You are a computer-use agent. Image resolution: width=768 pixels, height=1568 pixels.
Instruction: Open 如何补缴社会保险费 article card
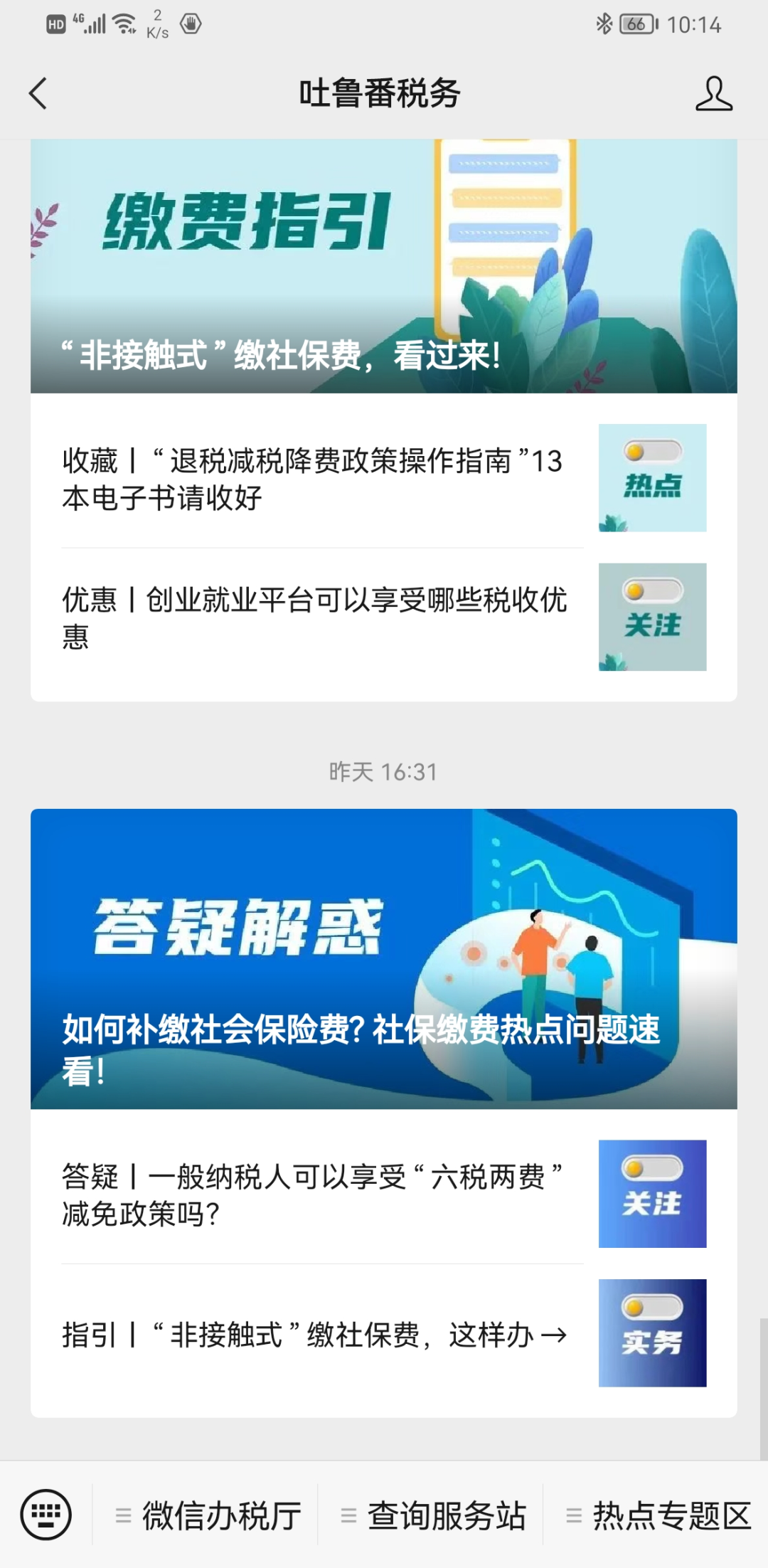click(384, 958)
